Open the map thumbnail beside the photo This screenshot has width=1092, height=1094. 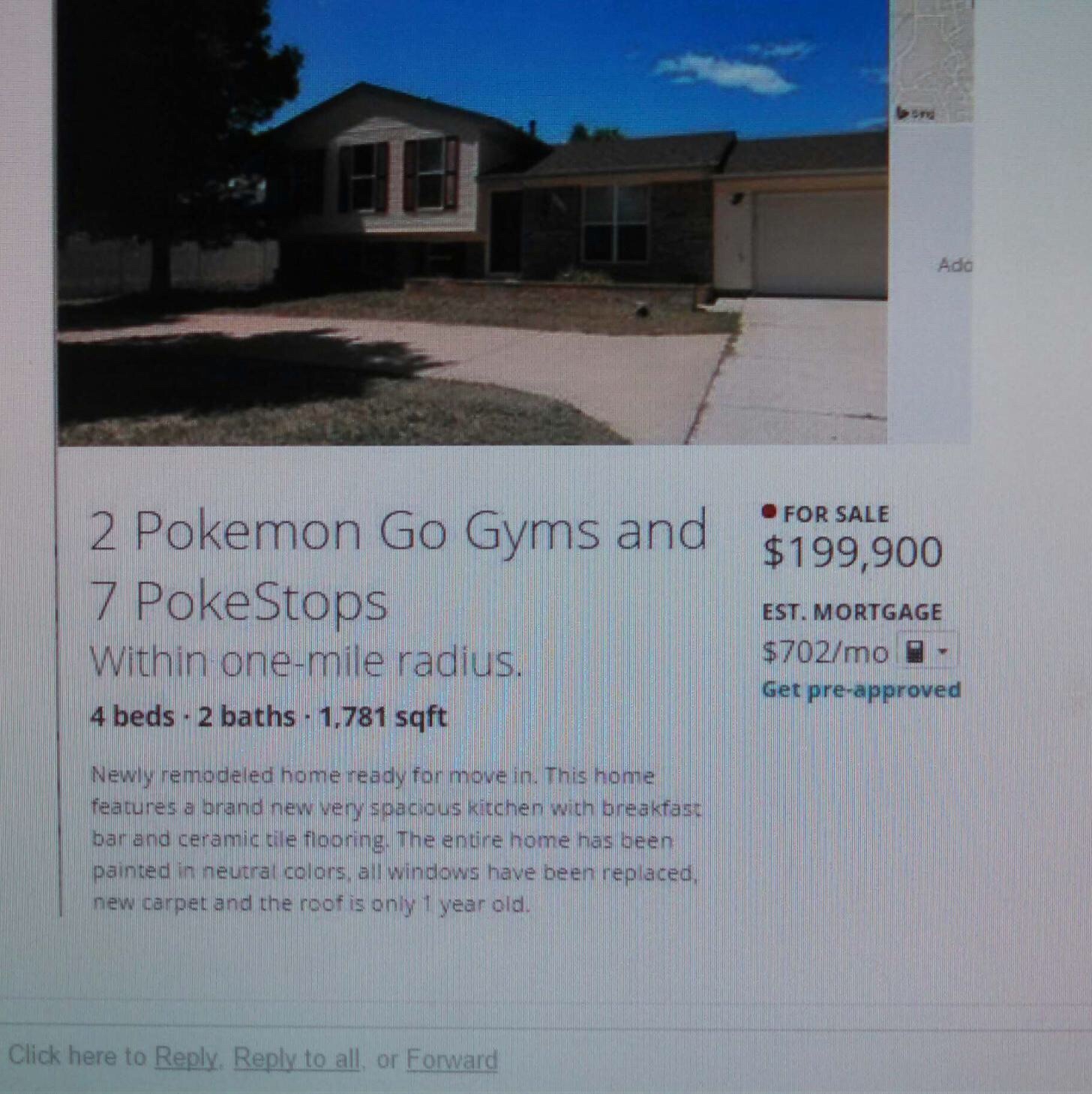(931, 60)
